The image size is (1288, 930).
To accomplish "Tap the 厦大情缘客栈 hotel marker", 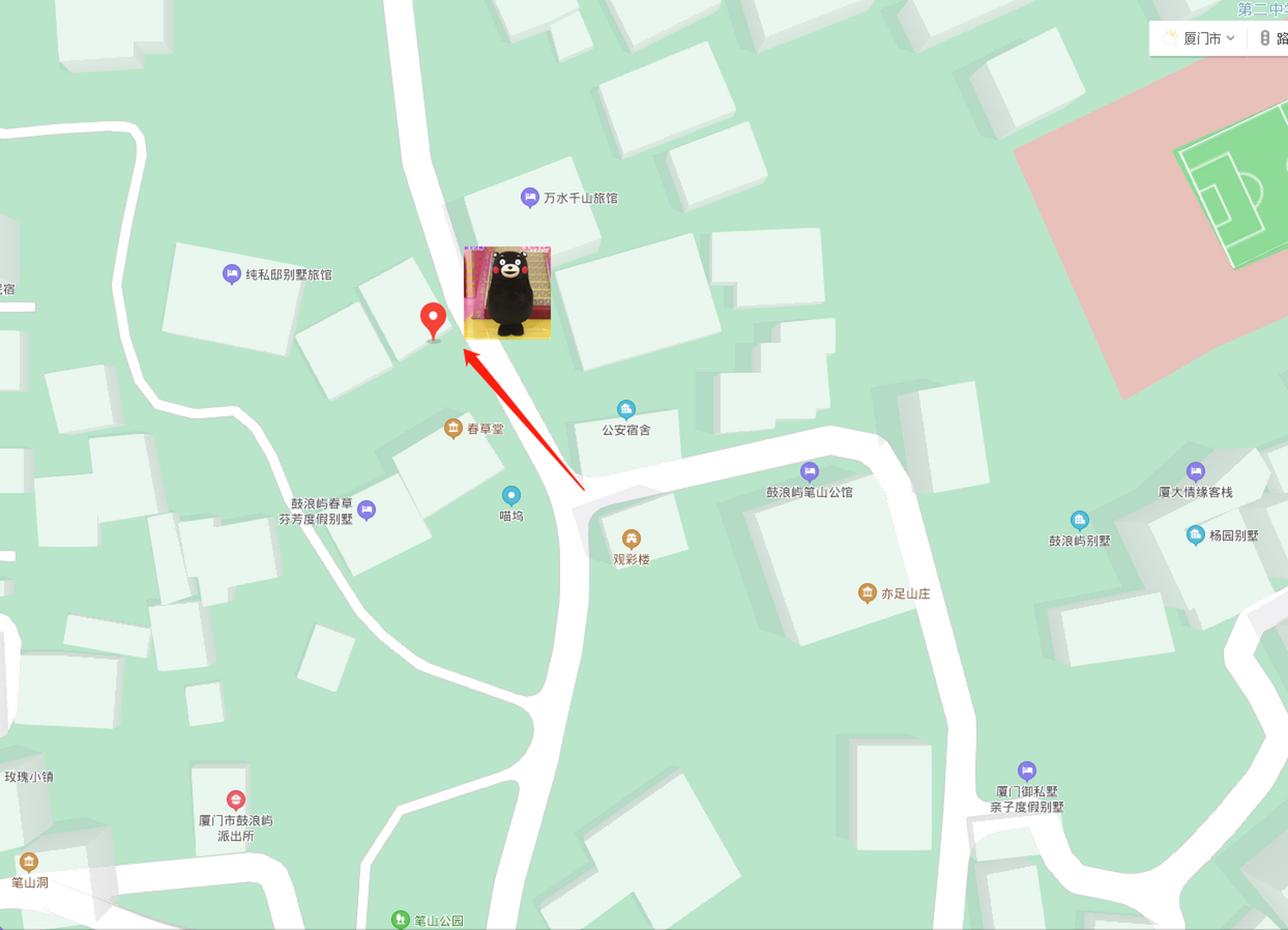I will tap(1195, 472).
